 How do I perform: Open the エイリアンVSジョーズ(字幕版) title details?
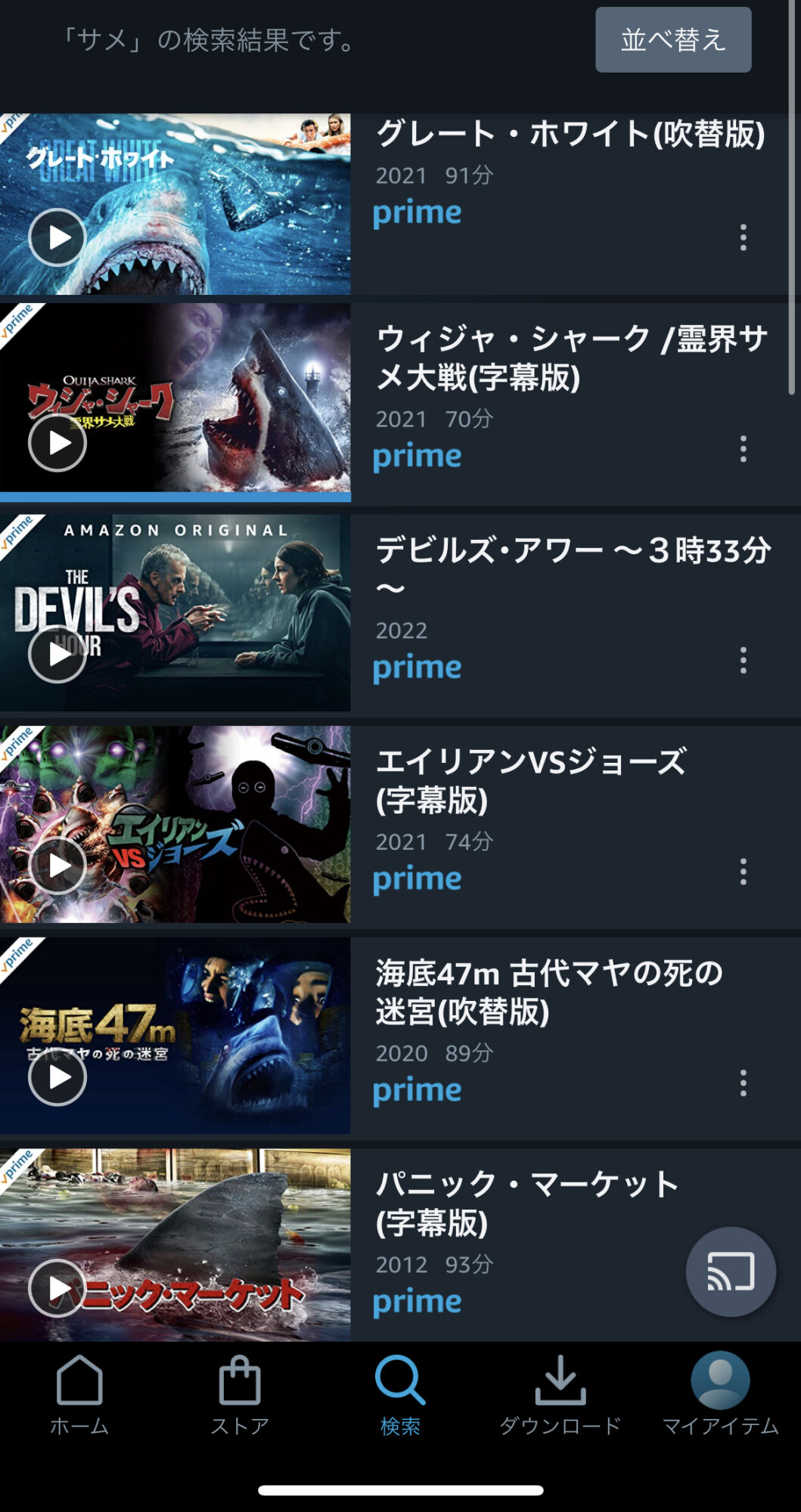pos(531,780)
